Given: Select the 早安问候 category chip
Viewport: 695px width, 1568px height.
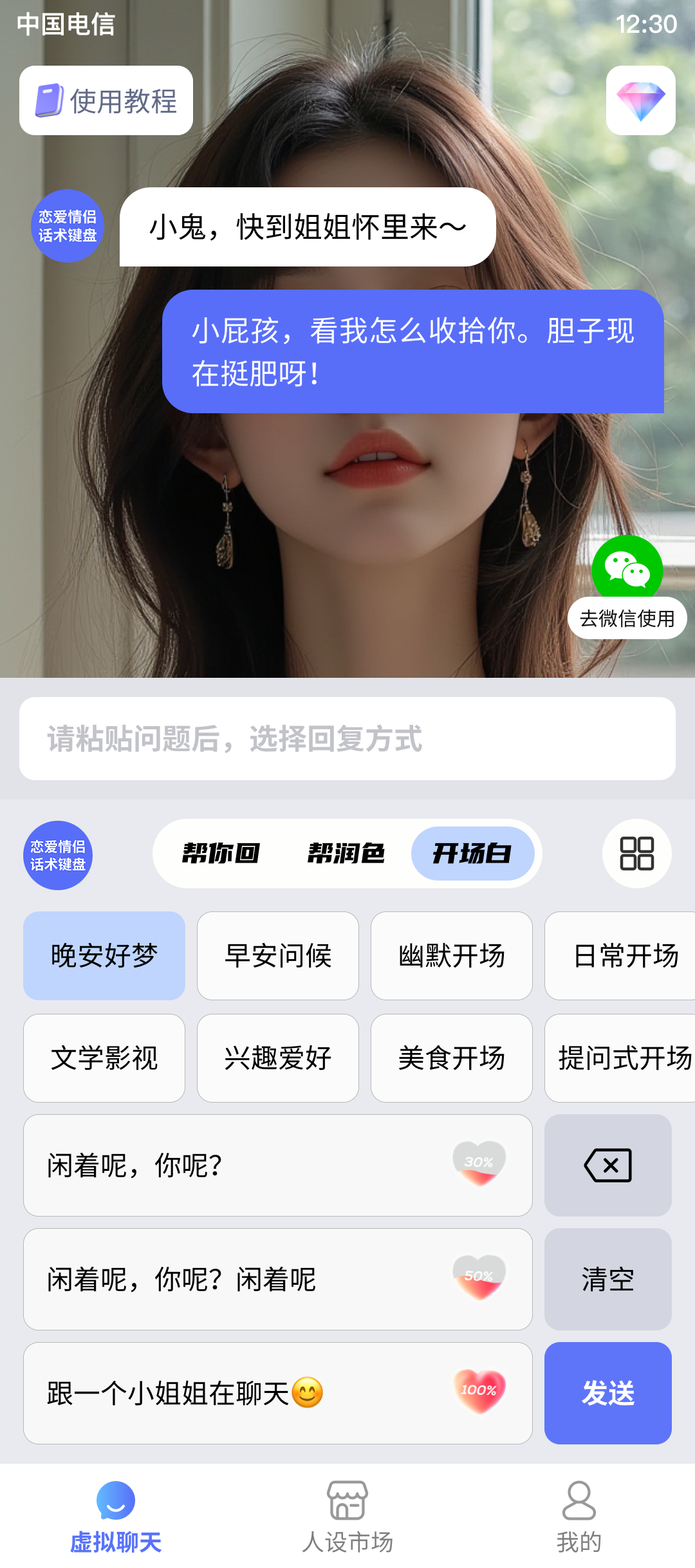Looking at the screenshot, I should click(278, 957).
